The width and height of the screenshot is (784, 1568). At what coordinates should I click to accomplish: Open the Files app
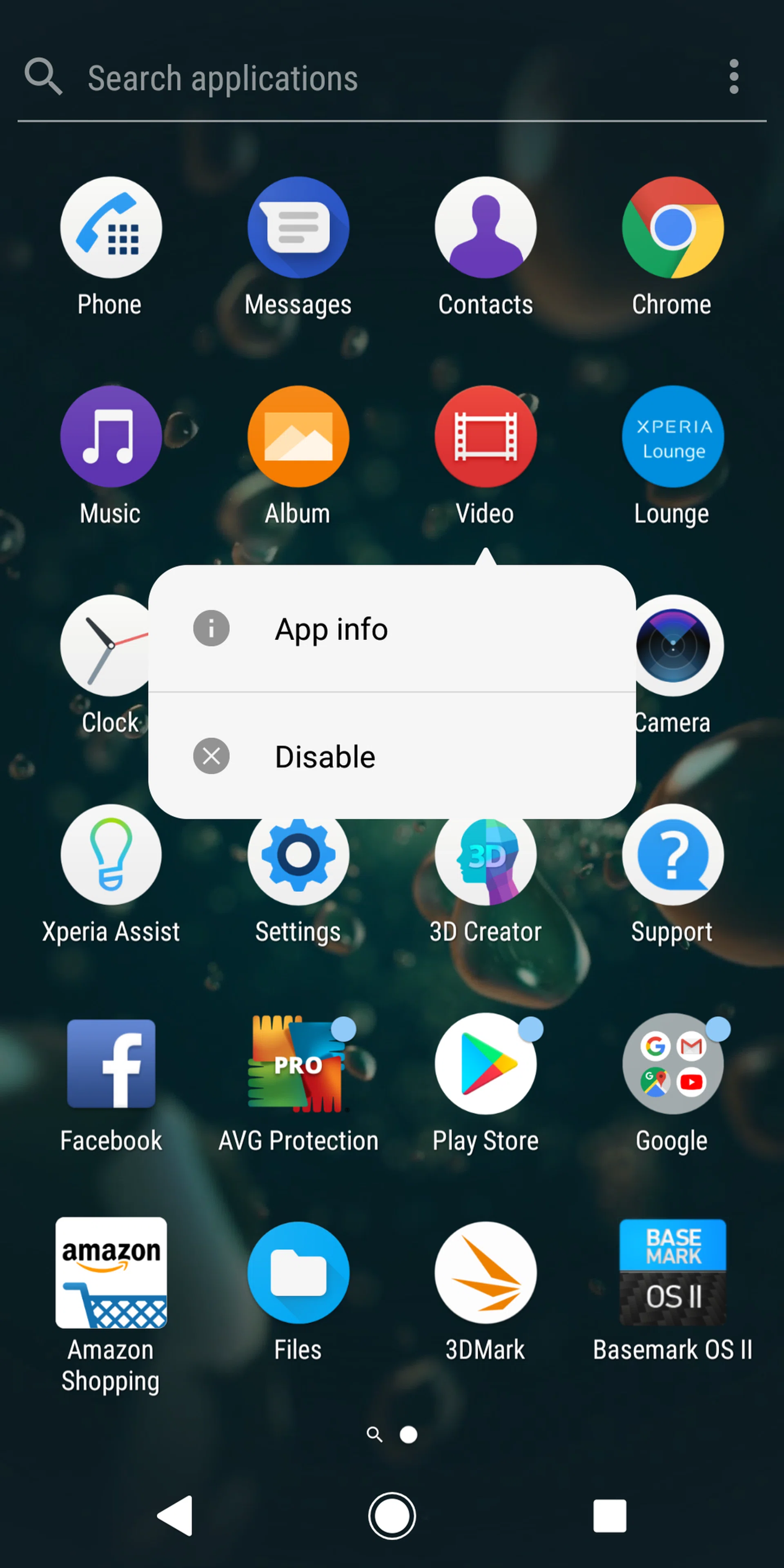point(298,1273)
